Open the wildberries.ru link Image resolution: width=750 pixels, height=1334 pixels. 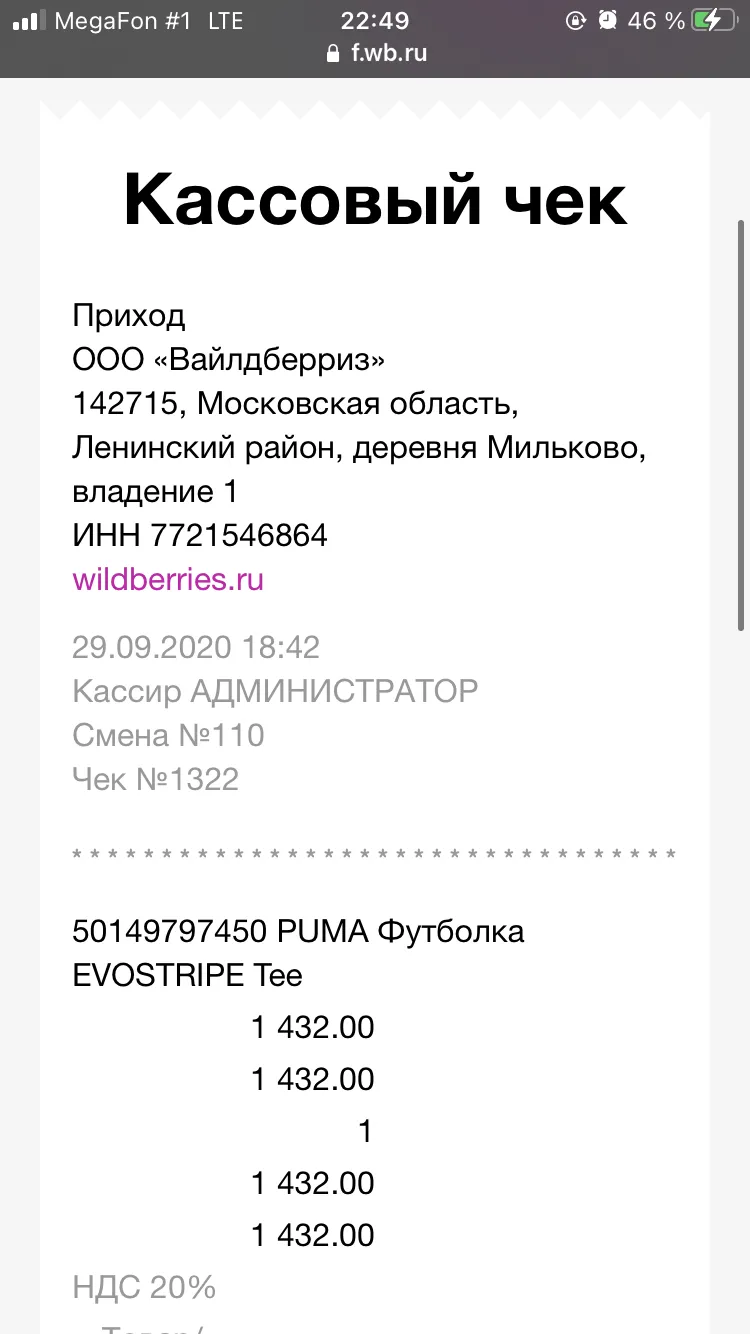point(168,580)
